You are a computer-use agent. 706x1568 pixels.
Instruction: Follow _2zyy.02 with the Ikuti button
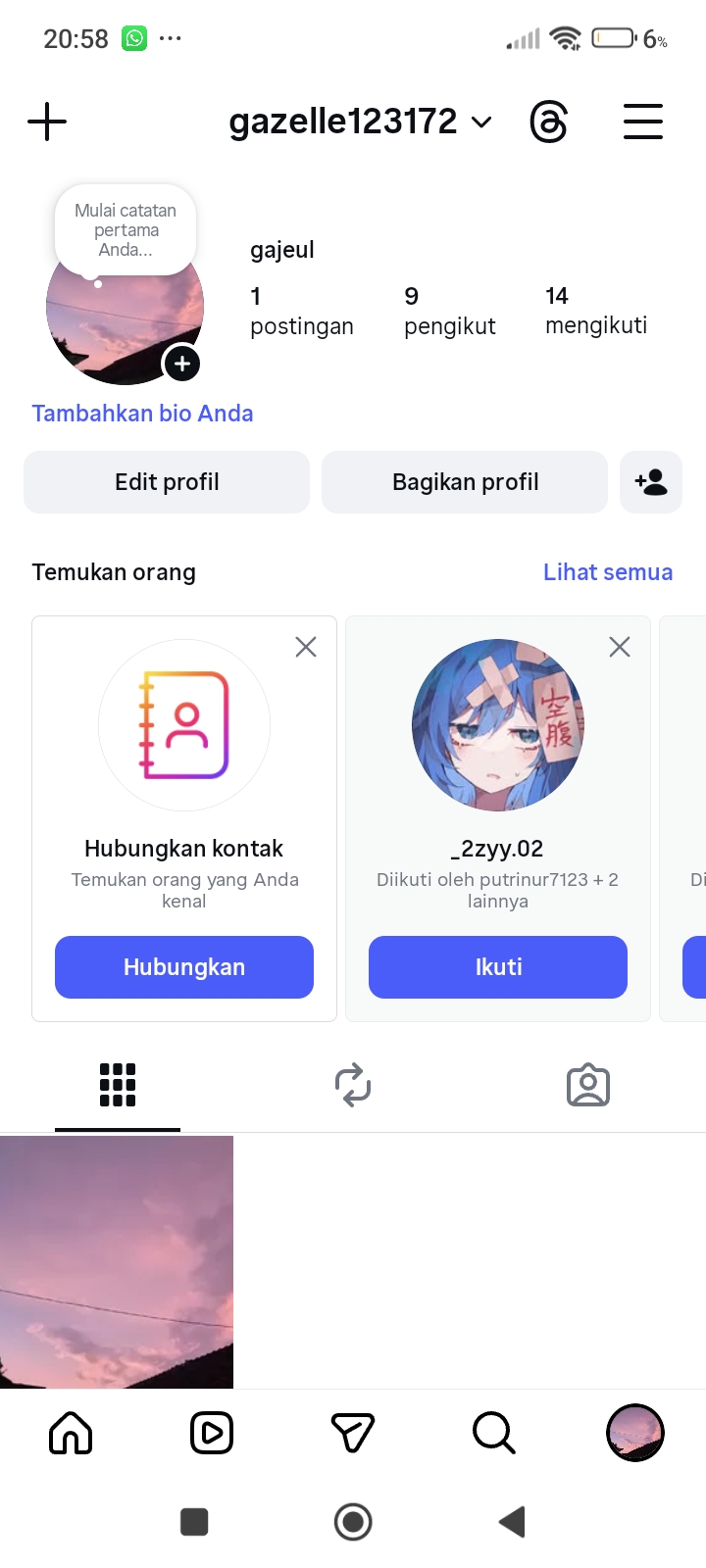(x=498, y=967)
